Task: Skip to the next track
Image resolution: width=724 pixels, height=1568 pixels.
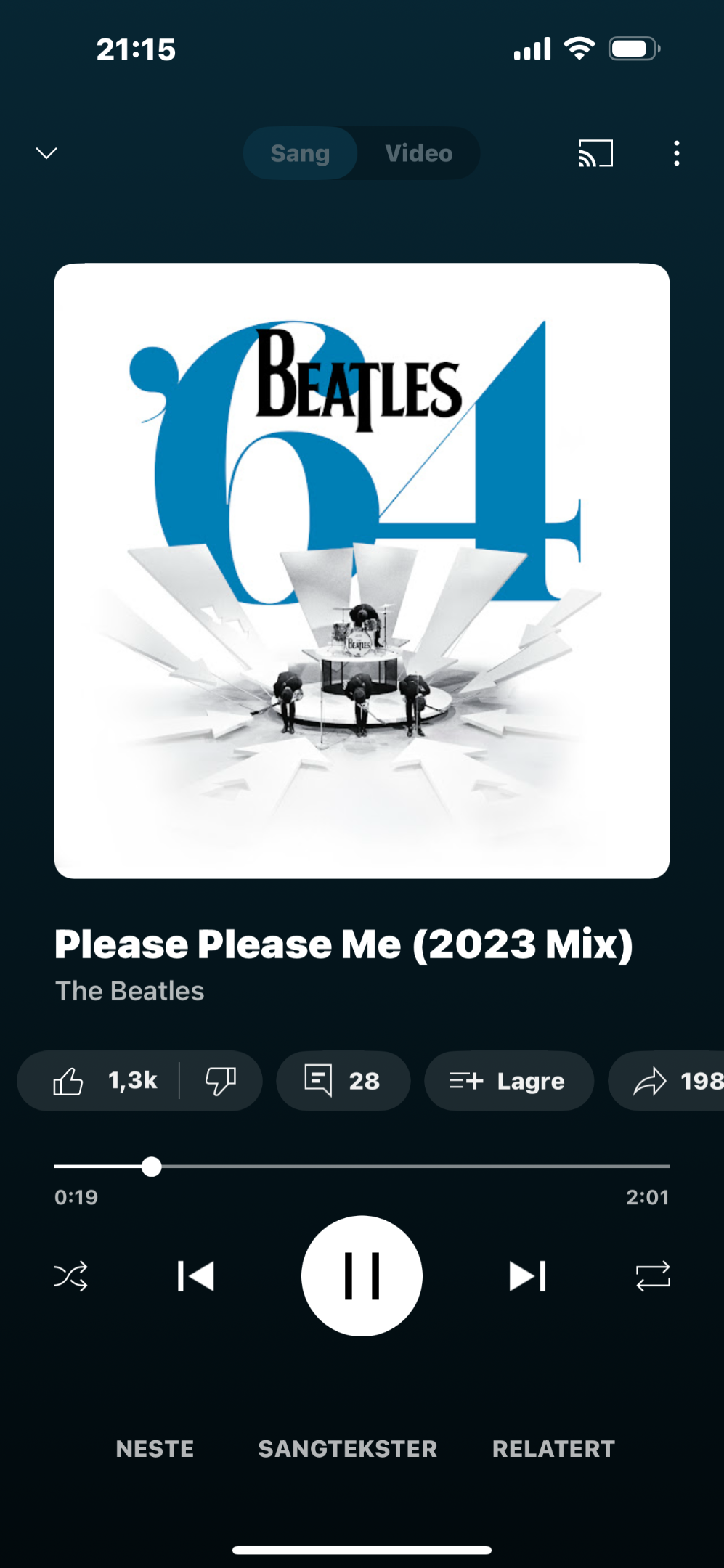Action: 528,1276
